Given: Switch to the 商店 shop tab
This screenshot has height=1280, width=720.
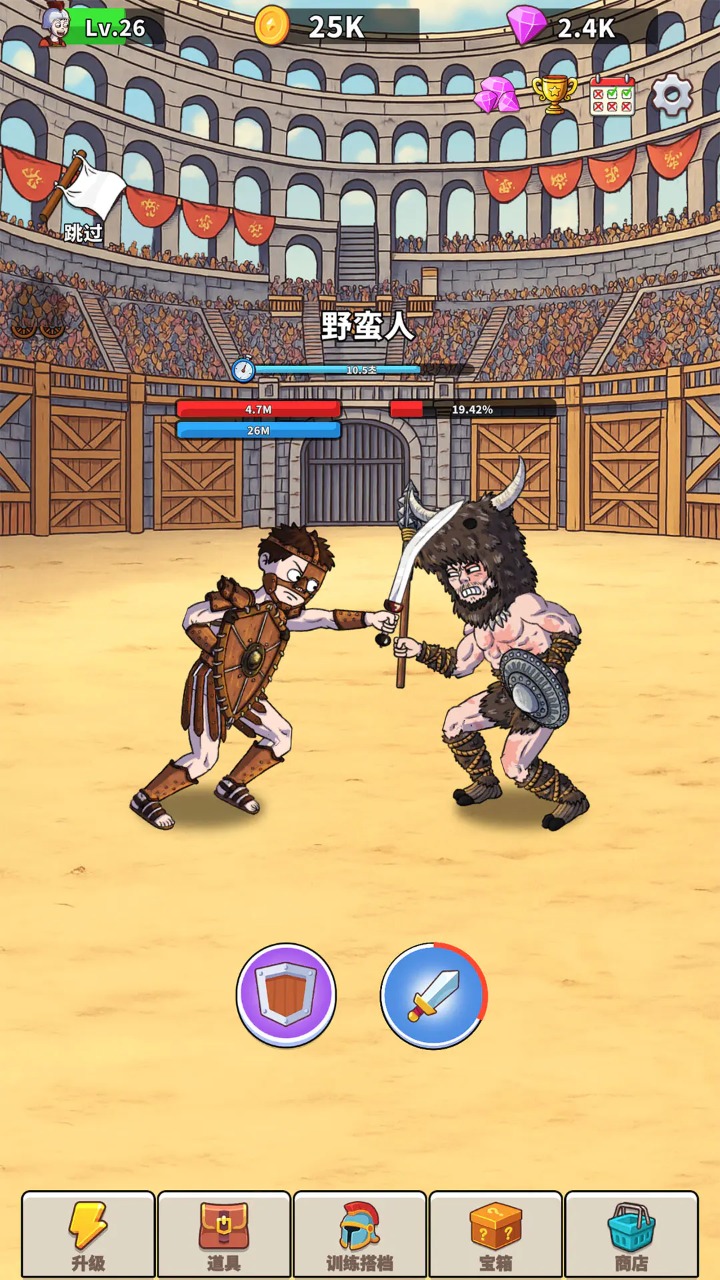Looking at the screenshot, I should coord(631,1234).
